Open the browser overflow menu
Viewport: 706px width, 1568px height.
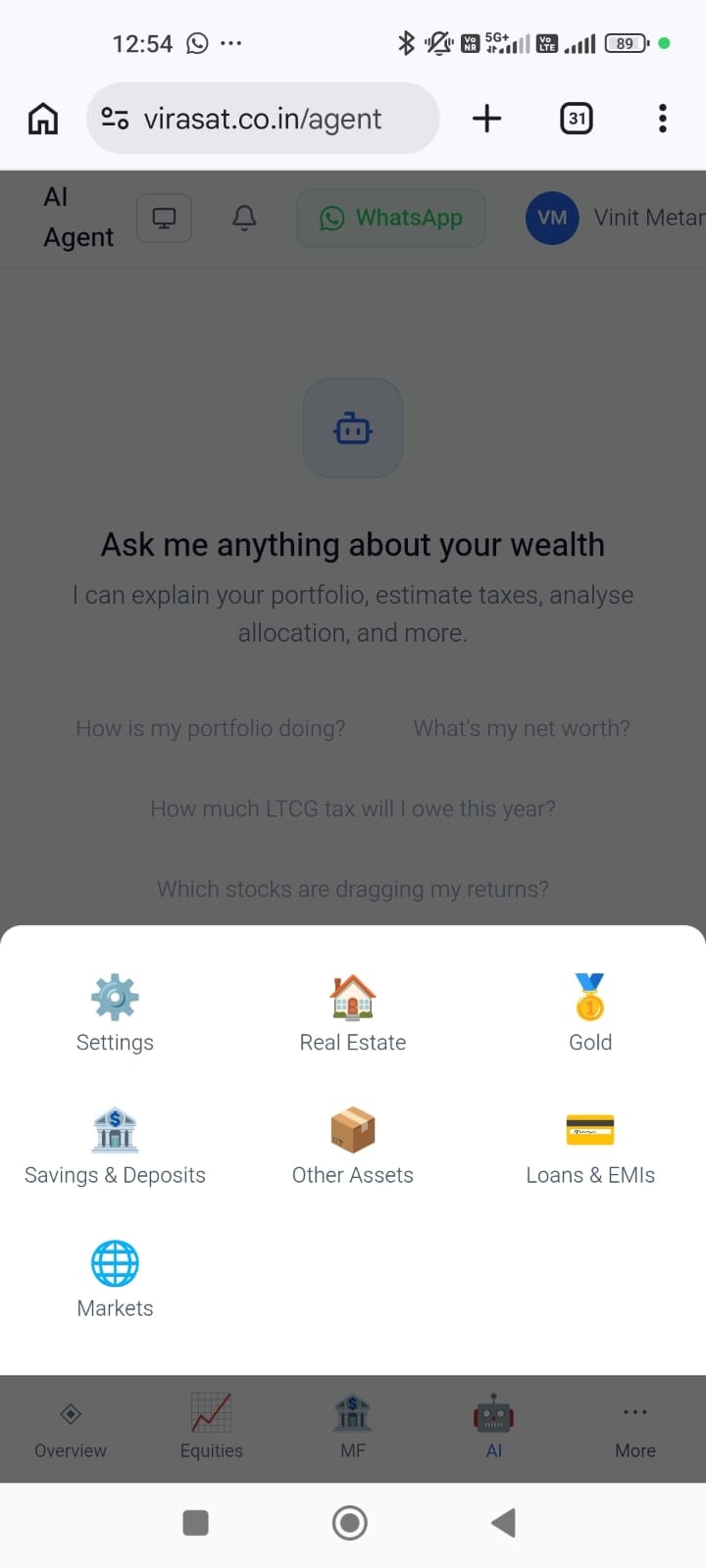[x=663, y=119]
